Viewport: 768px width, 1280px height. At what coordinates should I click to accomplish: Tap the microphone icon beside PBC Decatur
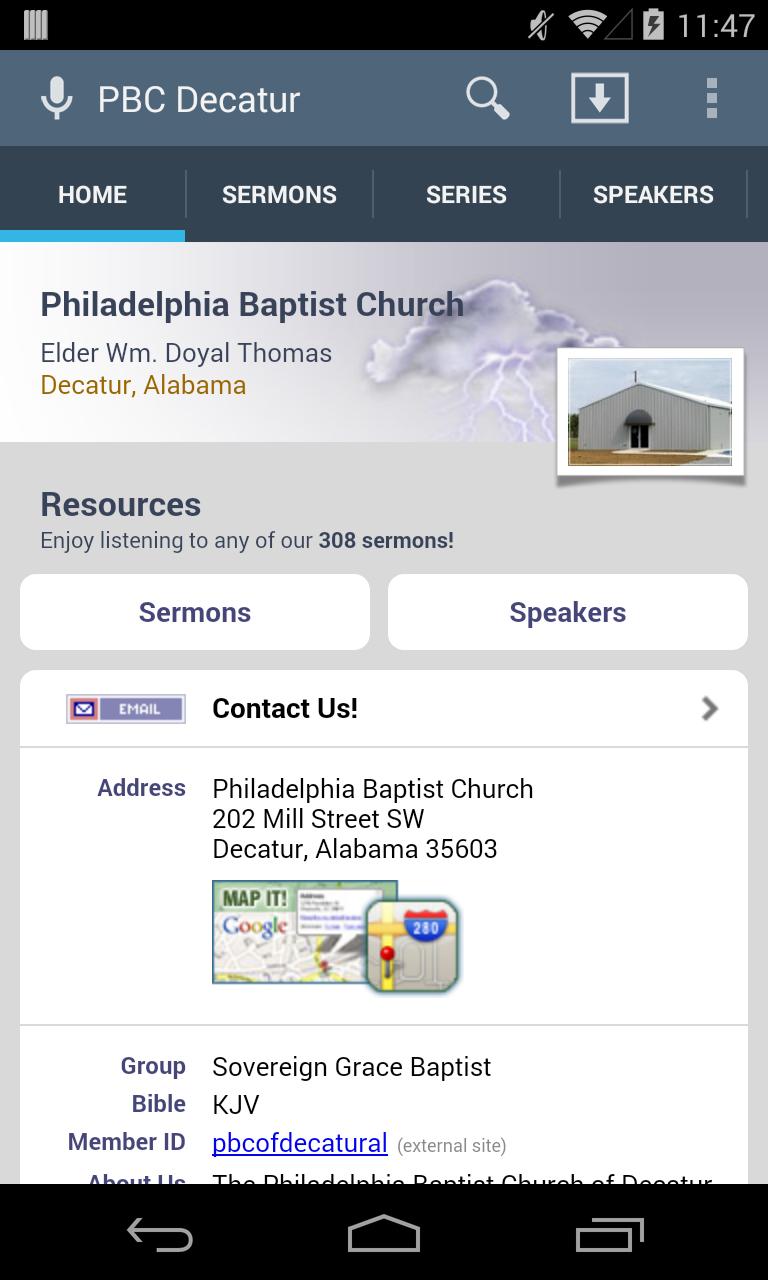coord(56,99)
